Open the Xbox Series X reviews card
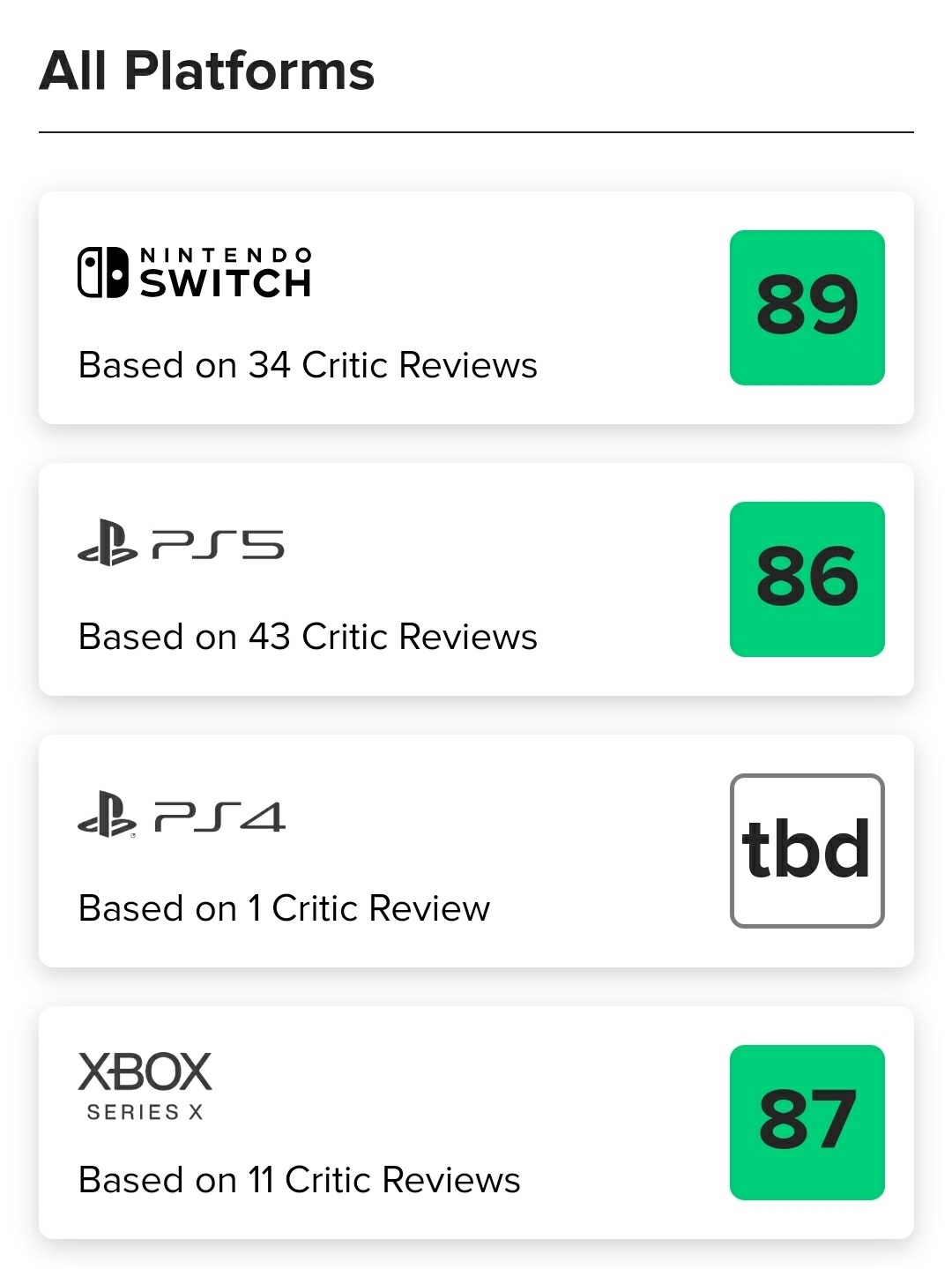This screenshot has width=952, height=1269. (x=476, y=1123)
